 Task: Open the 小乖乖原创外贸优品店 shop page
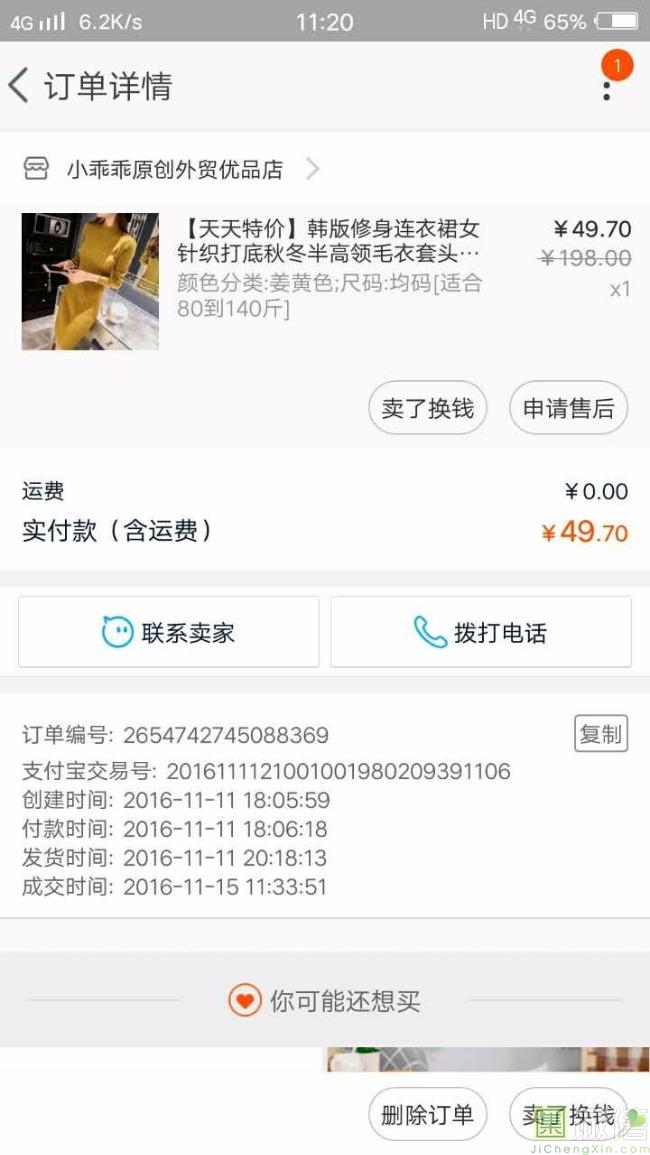pos(175,170)
